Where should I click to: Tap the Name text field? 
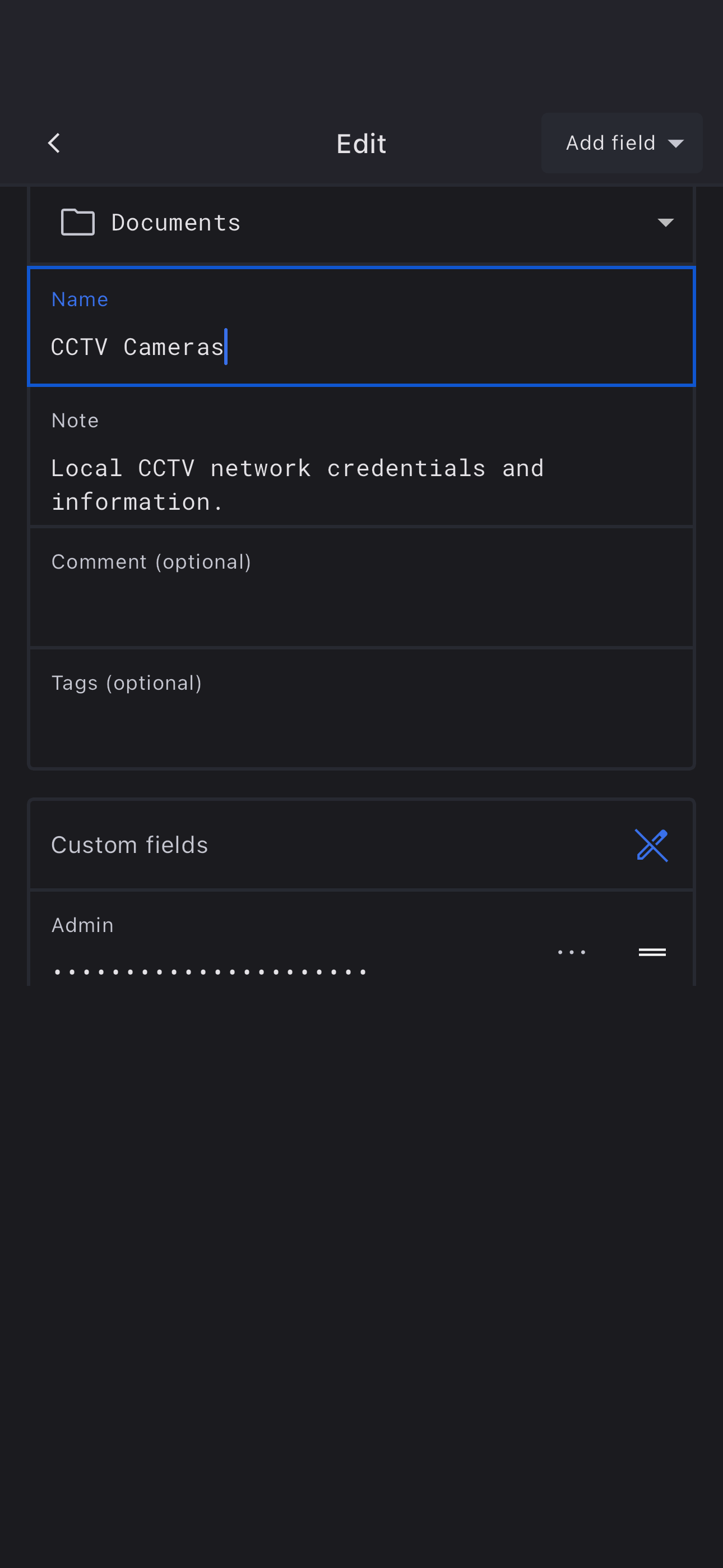click(x=361, y=346)
